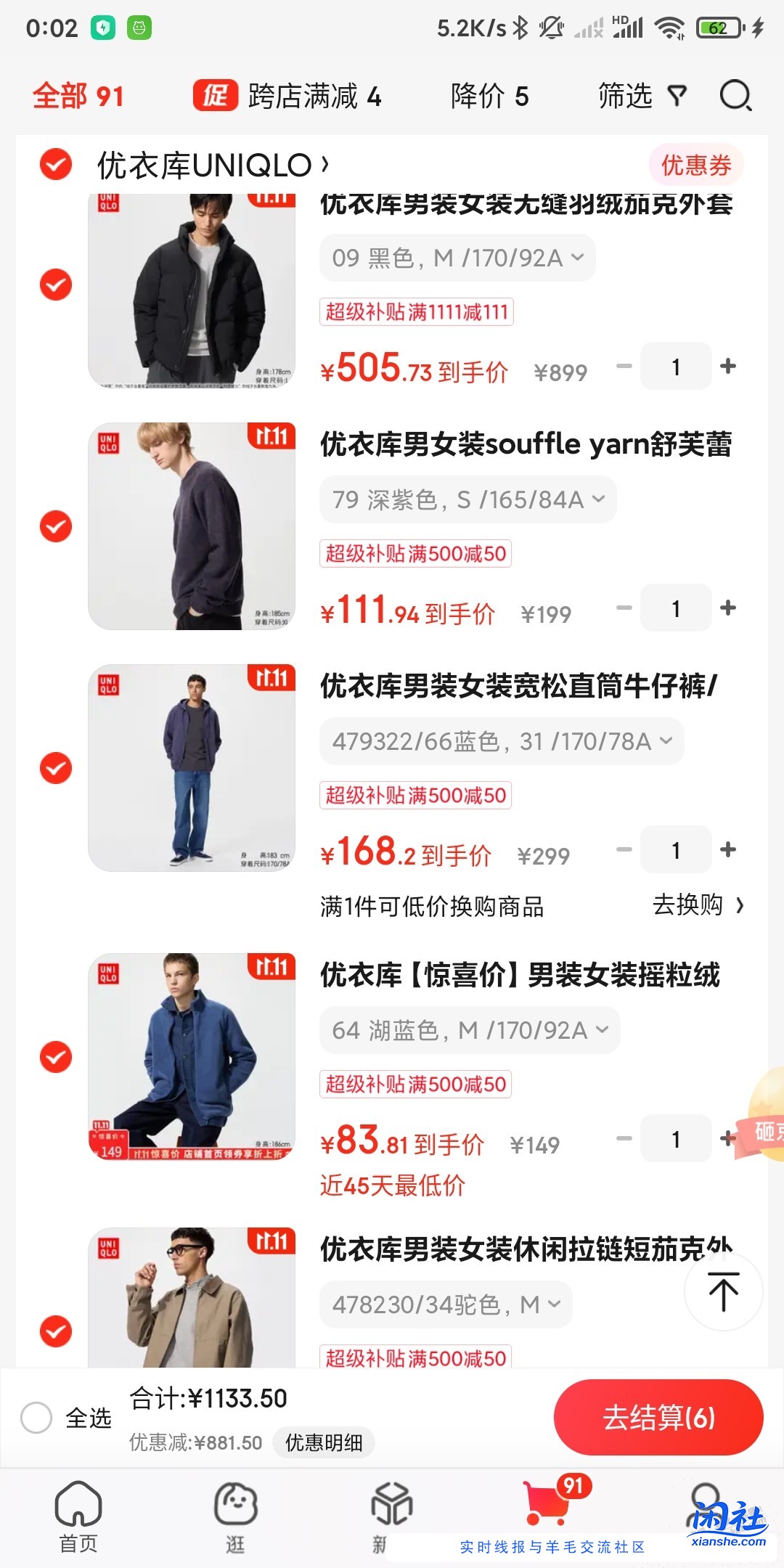Viewport: 784px width, 1568px height.
Task: Tap the 去结算(6) checkout button
Action: [659, 1416]
